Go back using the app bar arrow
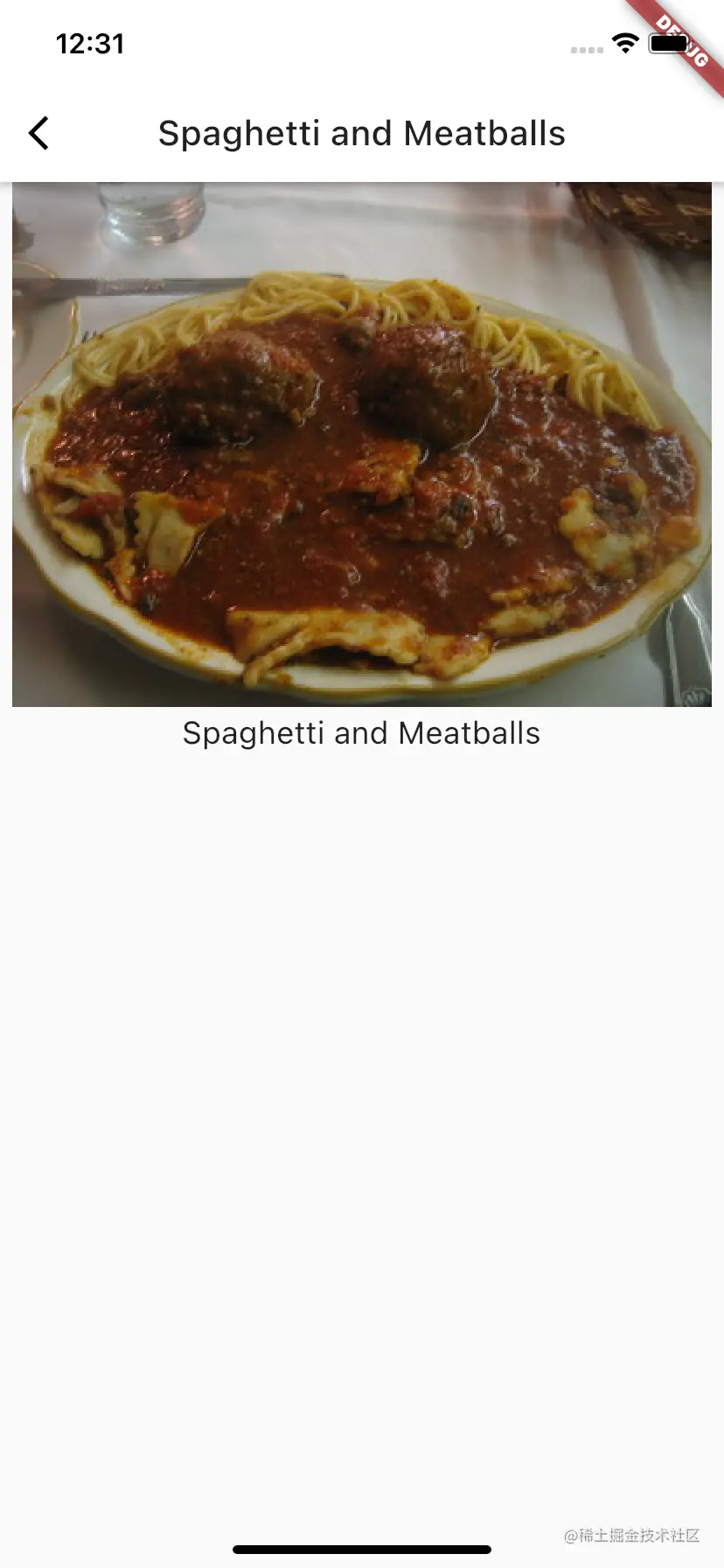Image resolution: width=724 pixels, height=1568 pixels. pyautogui.click(x=39, y=134)
